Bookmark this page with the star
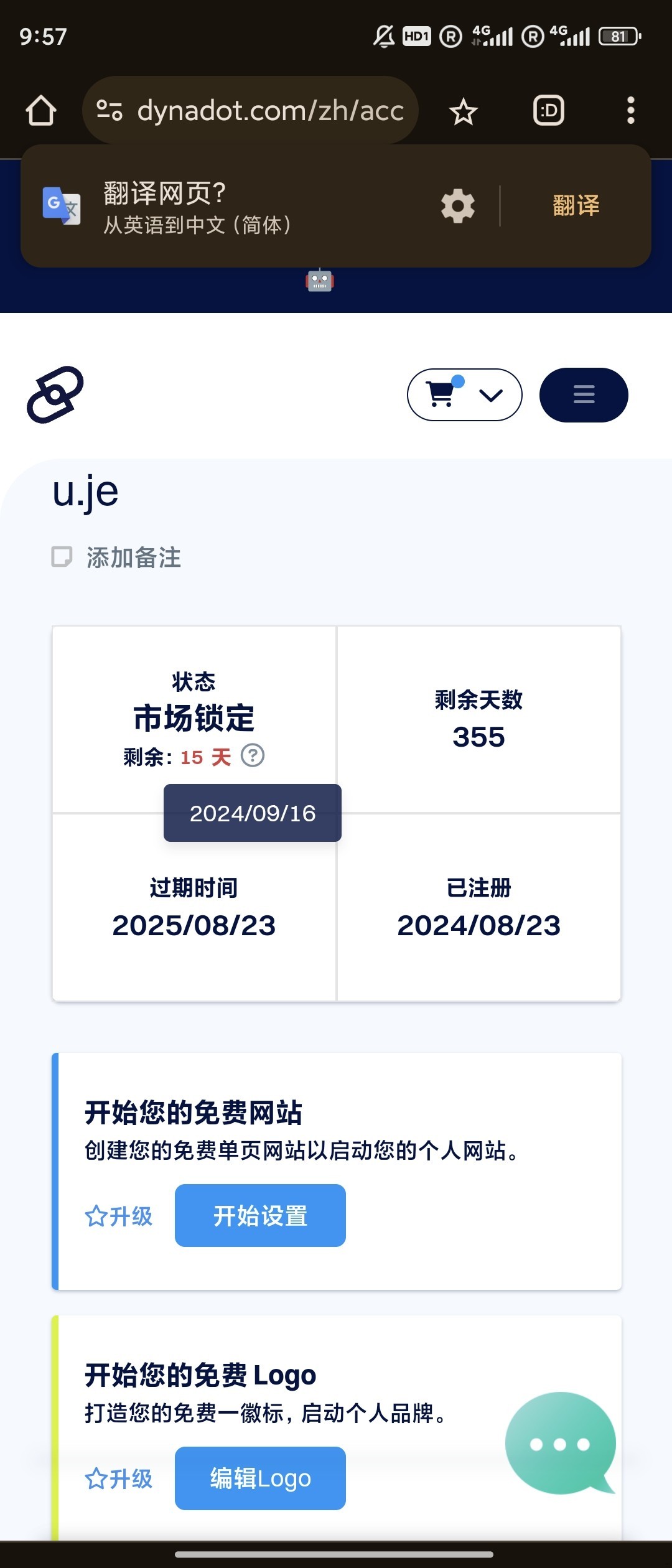 coord(463,112)
